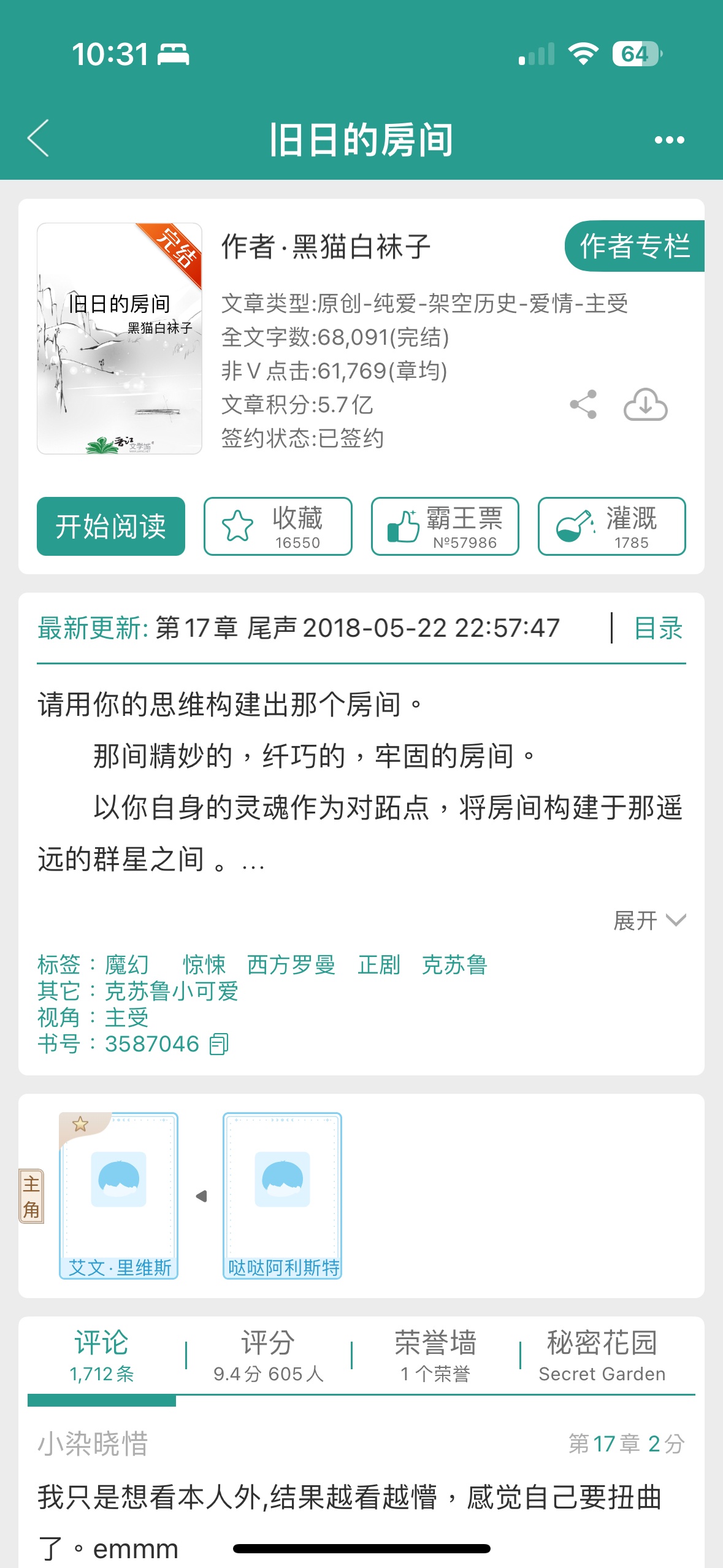
Task: Open the three-dot overflow menu
Action: click(669, 140)
